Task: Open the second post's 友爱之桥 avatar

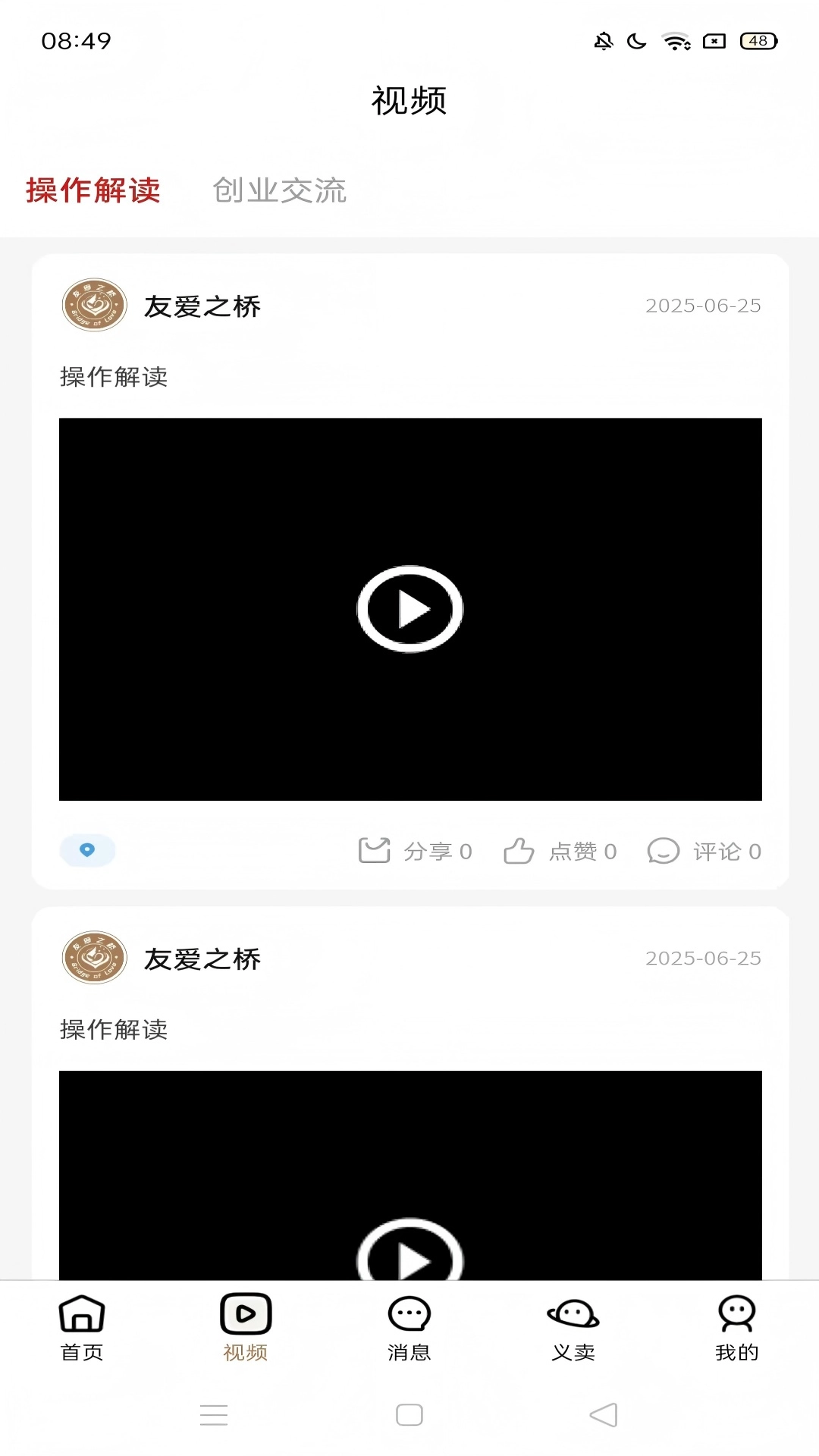Action: 93,957
